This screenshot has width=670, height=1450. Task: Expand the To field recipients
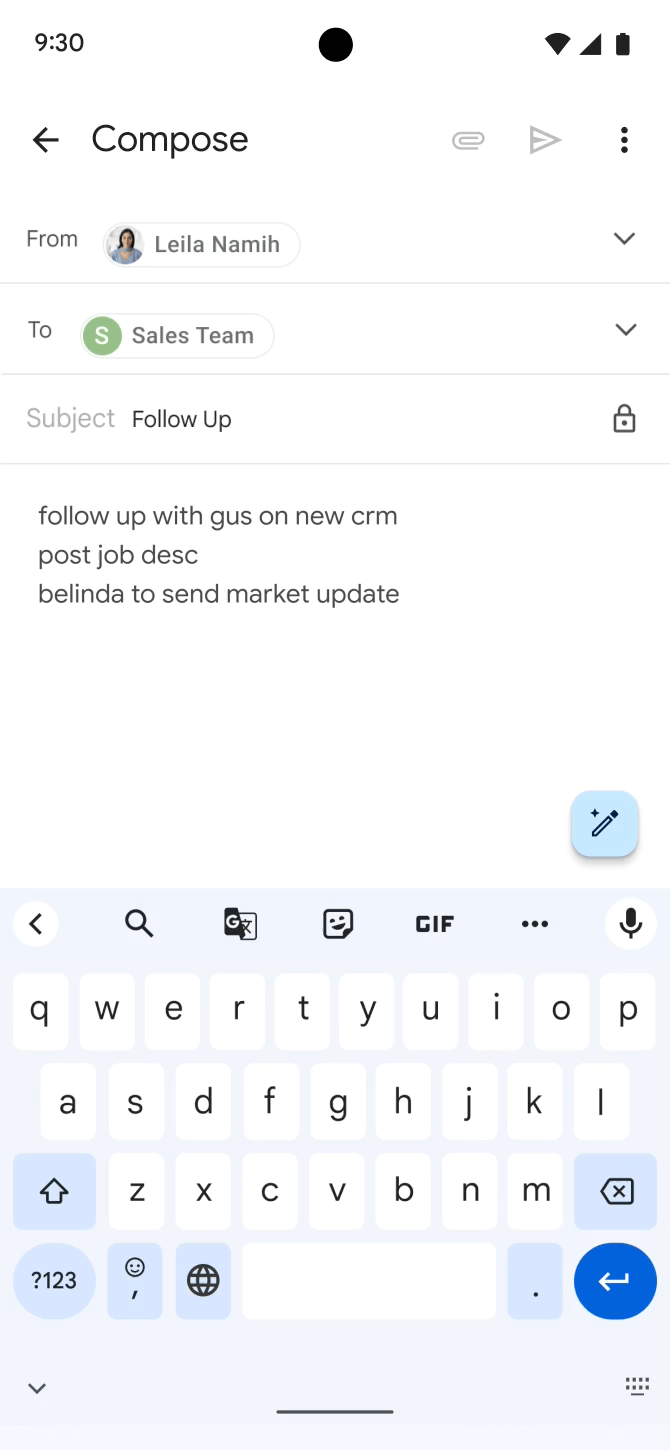(625, 330)
